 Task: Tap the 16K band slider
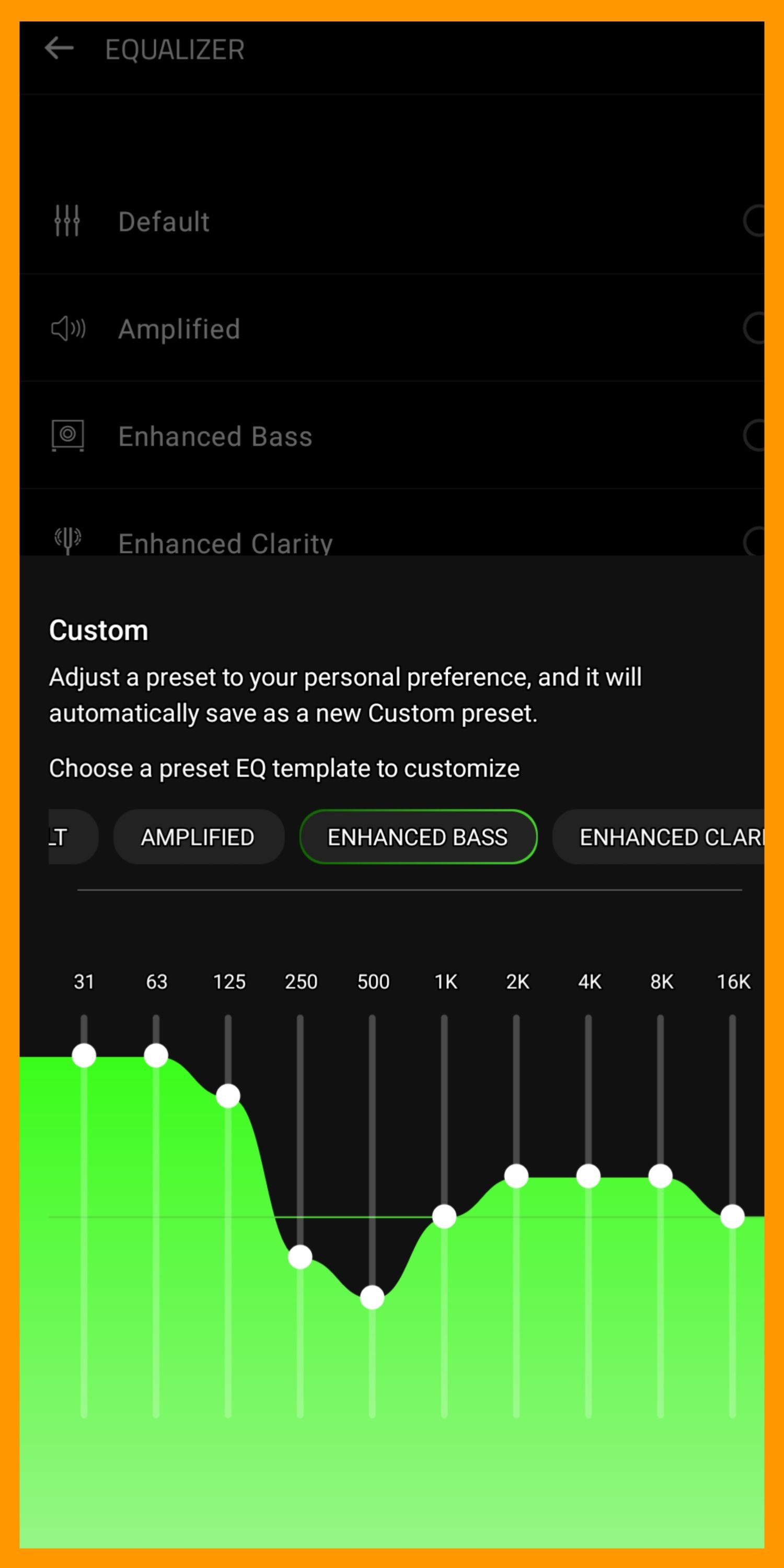pos(732,1216)
